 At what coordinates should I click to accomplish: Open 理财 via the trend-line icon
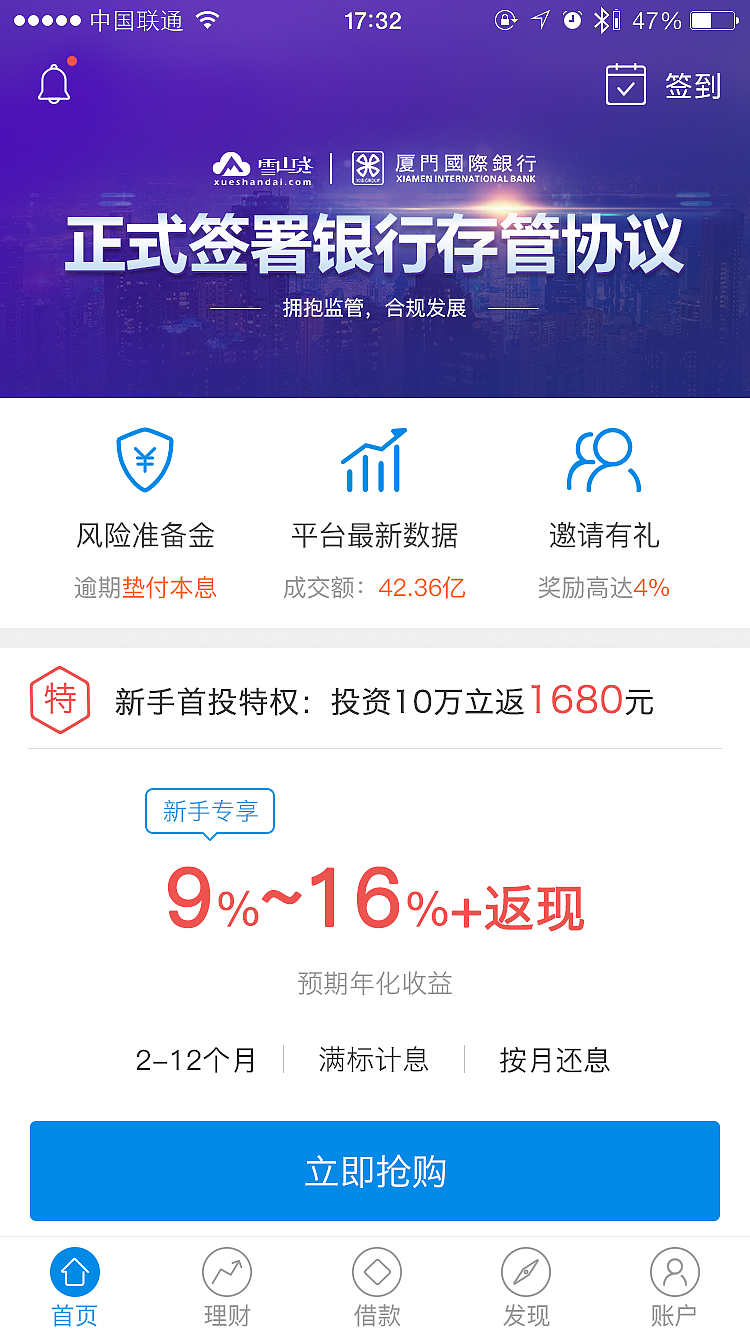pos(225,1270)
